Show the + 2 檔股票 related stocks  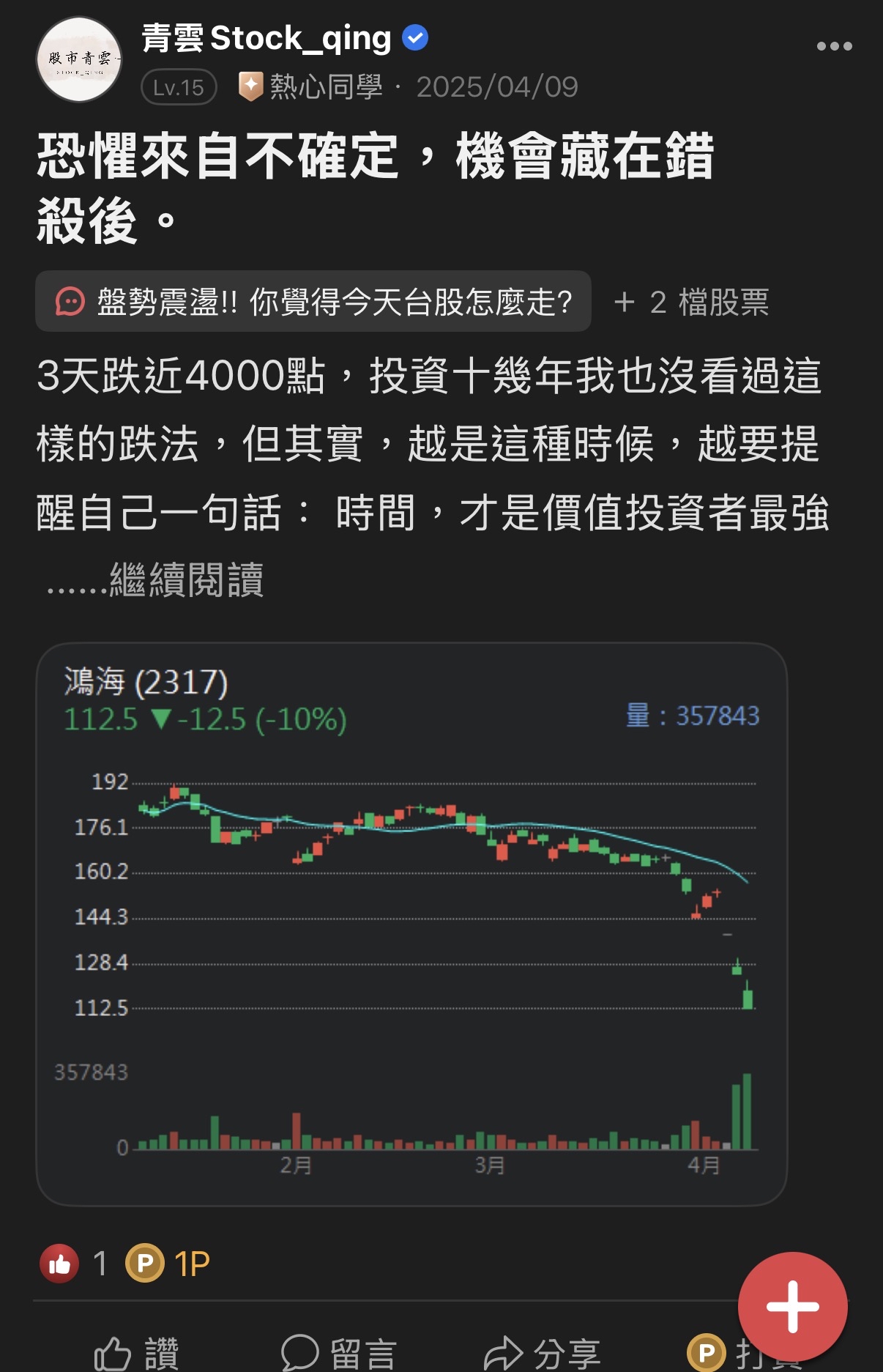tap(692, 302)
